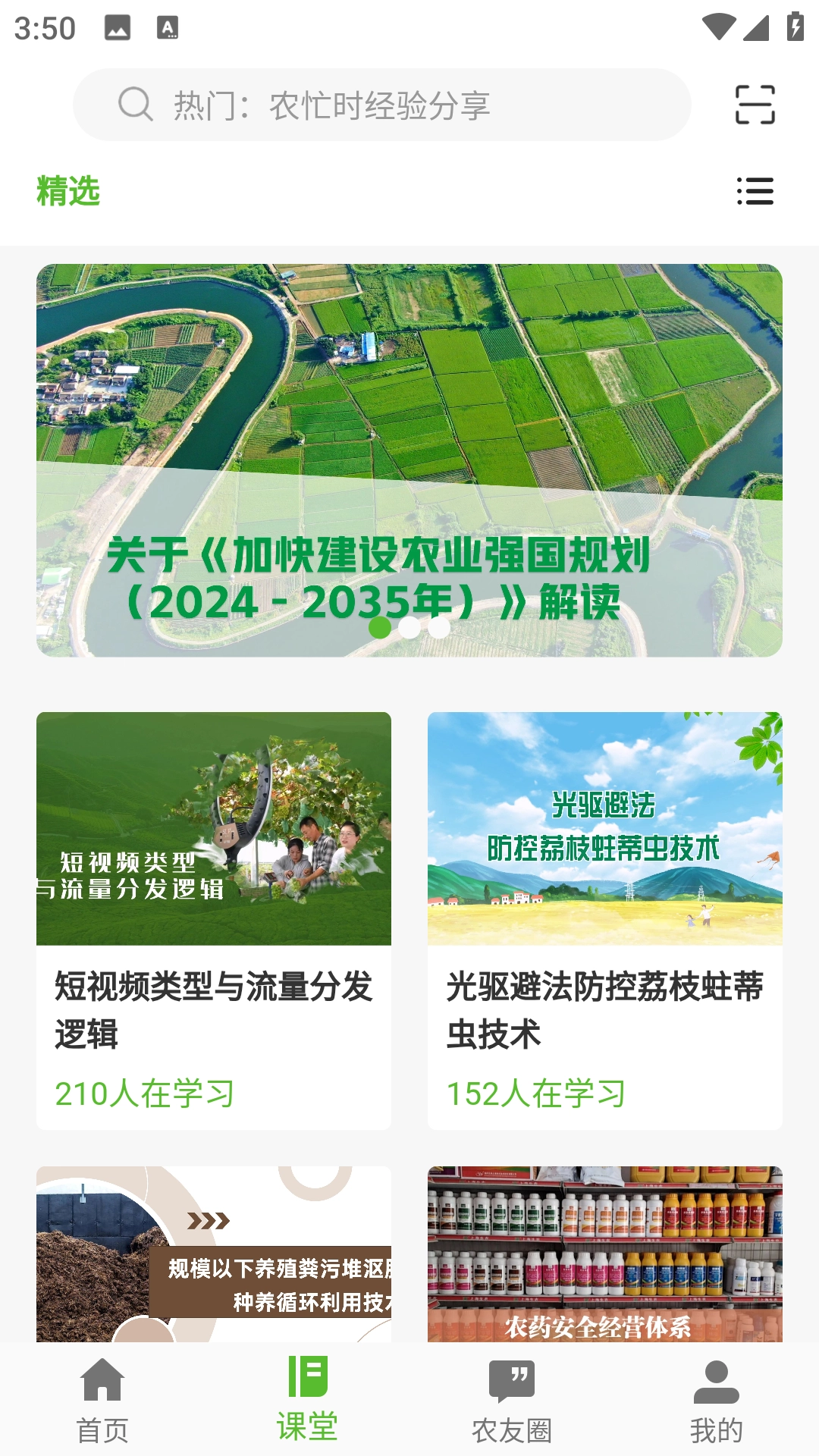The height and width of the screenshot is (1456, 819).
Task: Open course 短视频类型与流量分发逻辑
Action: pos(214,920)
